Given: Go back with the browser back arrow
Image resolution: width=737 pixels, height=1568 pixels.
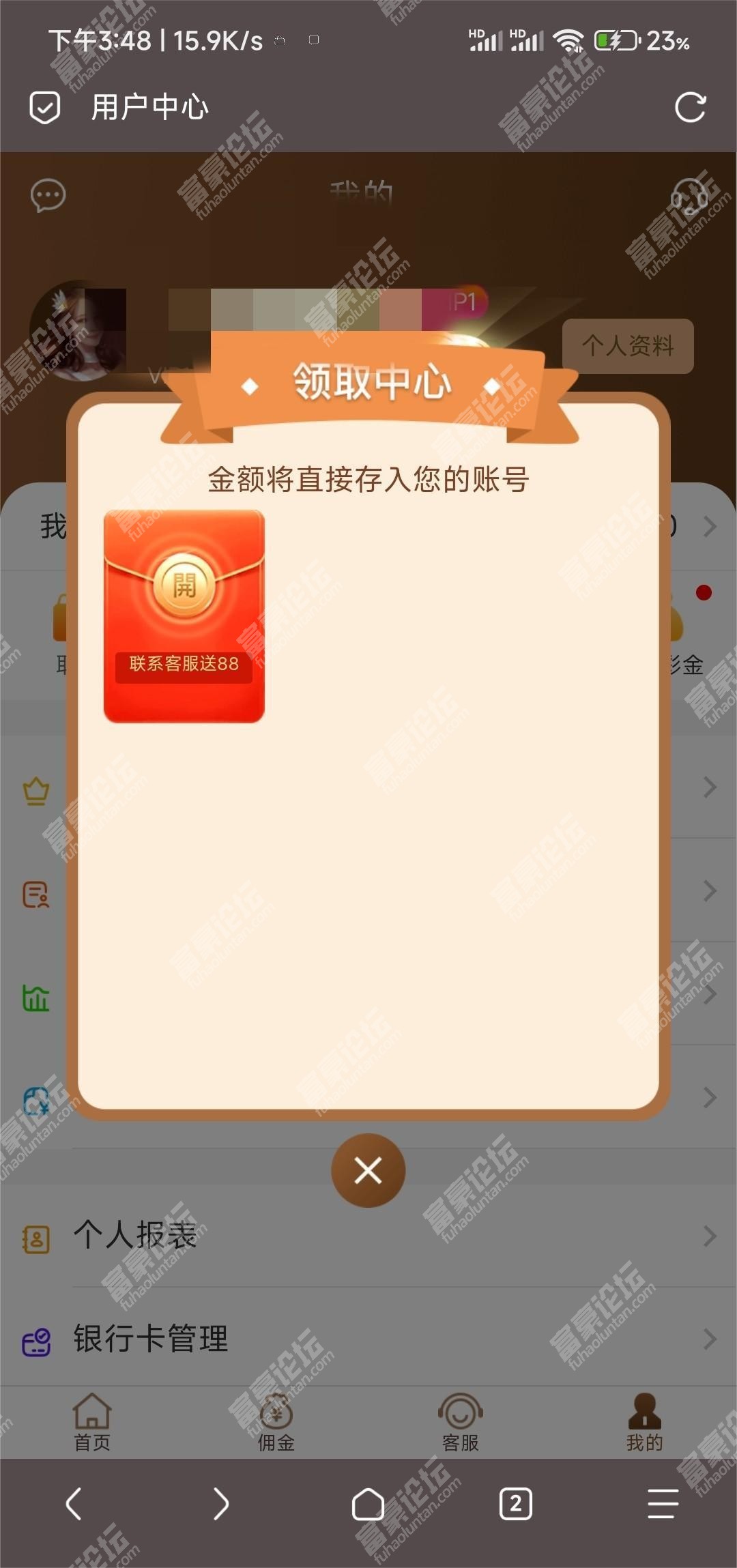Looking at the screenshot, I should tap(74, 1504).
